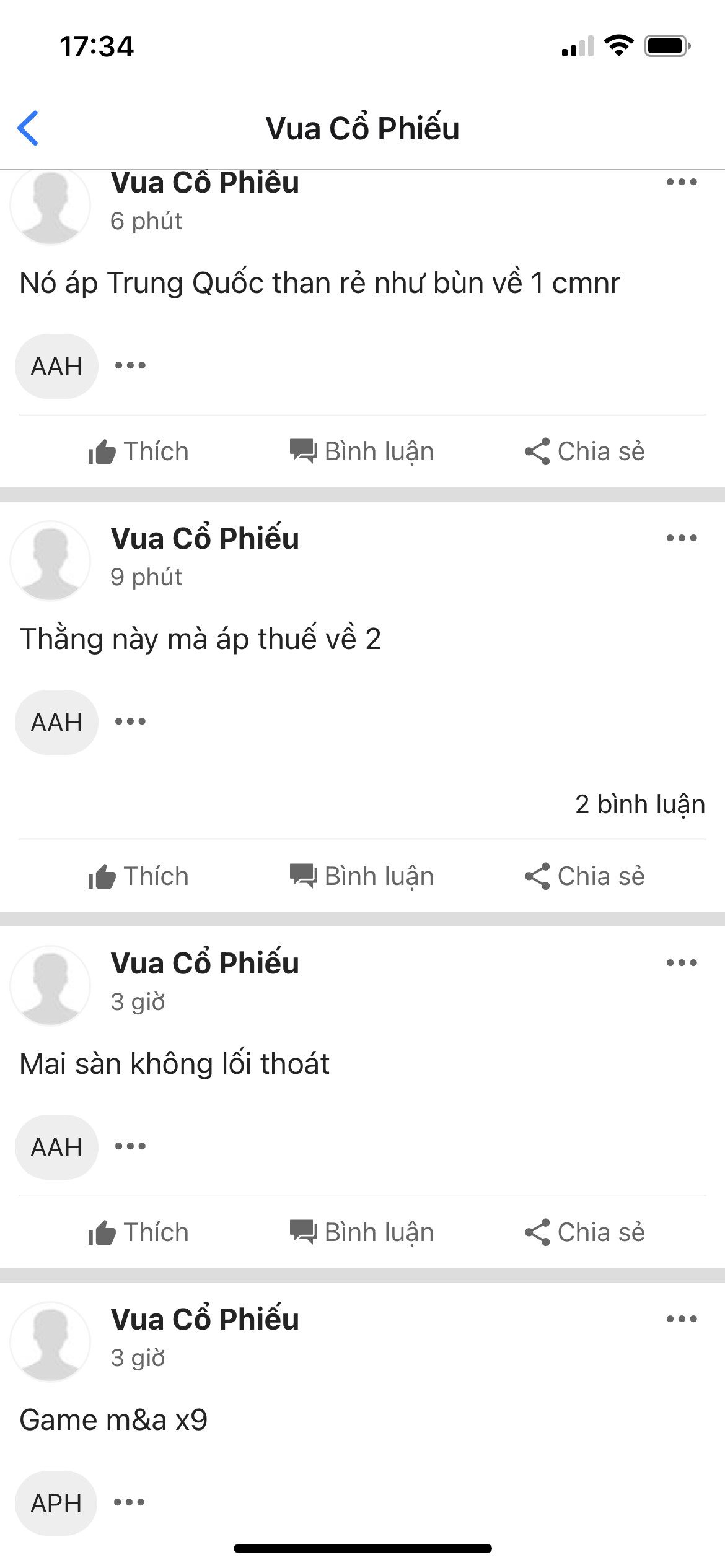Viewport: 725px width, 1568px height.
Task: Show more tags next to the APH chip
Action: (x=130, y=1502)
